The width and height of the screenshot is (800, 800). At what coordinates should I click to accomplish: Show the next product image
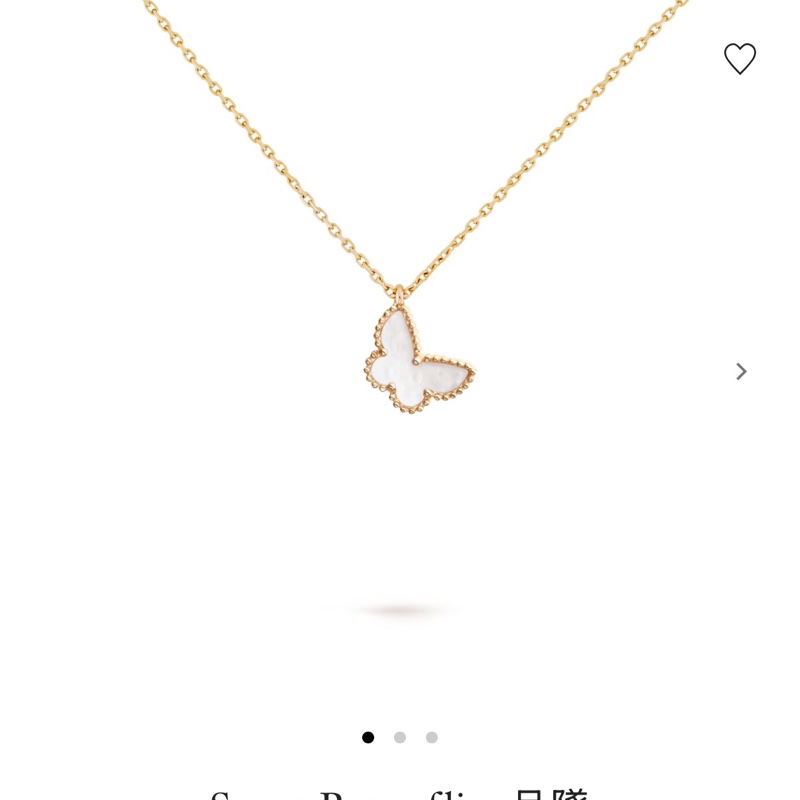point(741,372)
